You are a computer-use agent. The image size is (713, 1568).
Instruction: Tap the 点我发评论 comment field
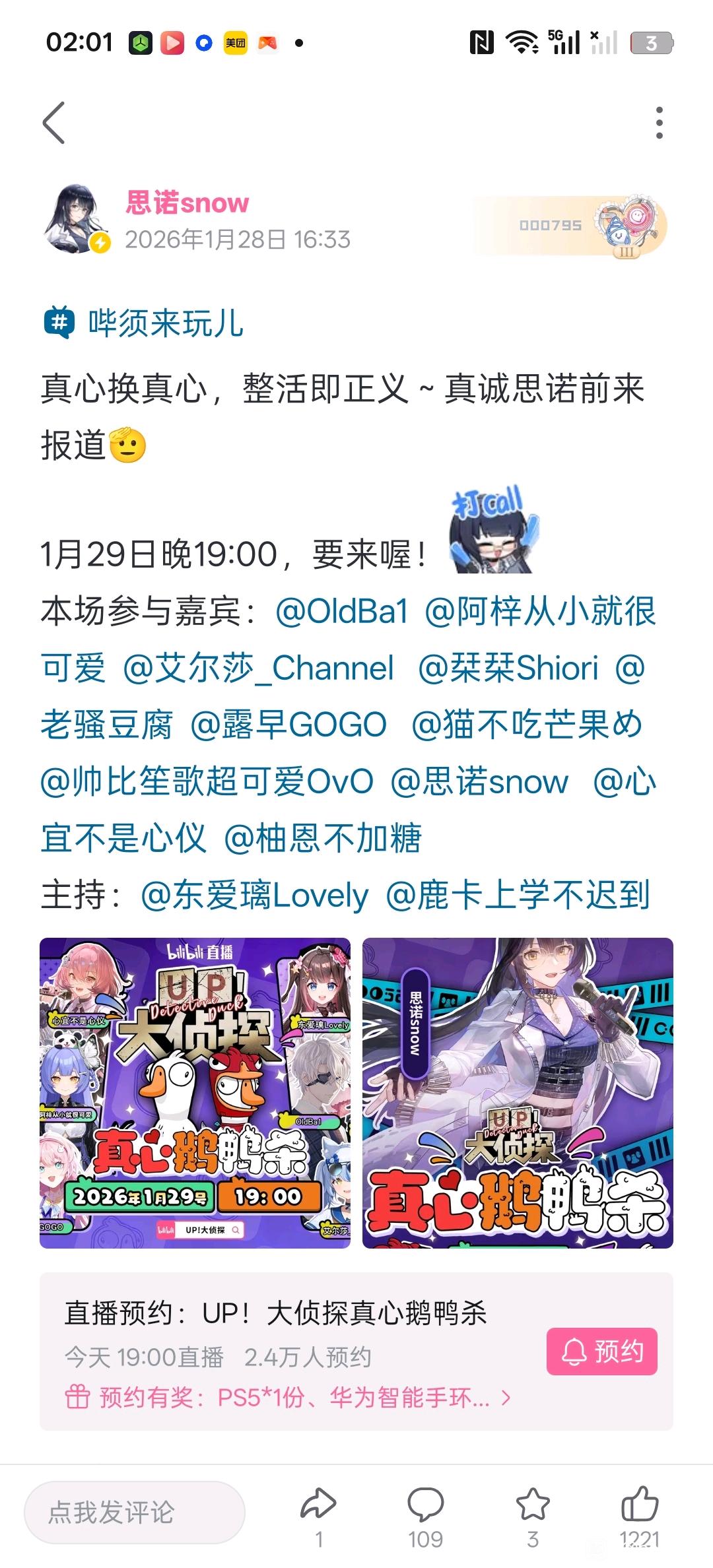pyautogui.click(x=135, y=1512)
